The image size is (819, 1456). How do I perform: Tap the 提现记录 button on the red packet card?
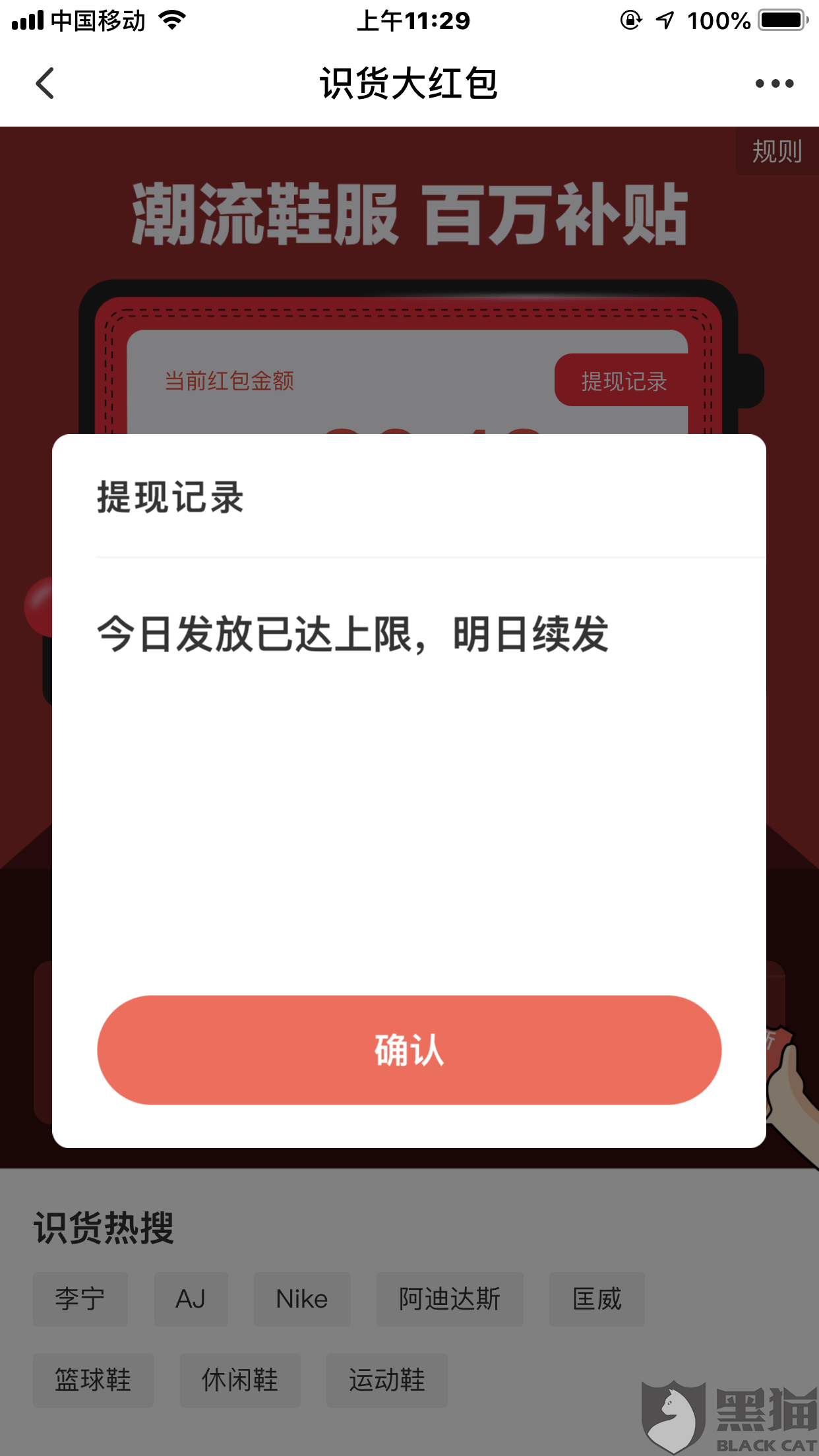pyautogui.click(x=623, y=380)
